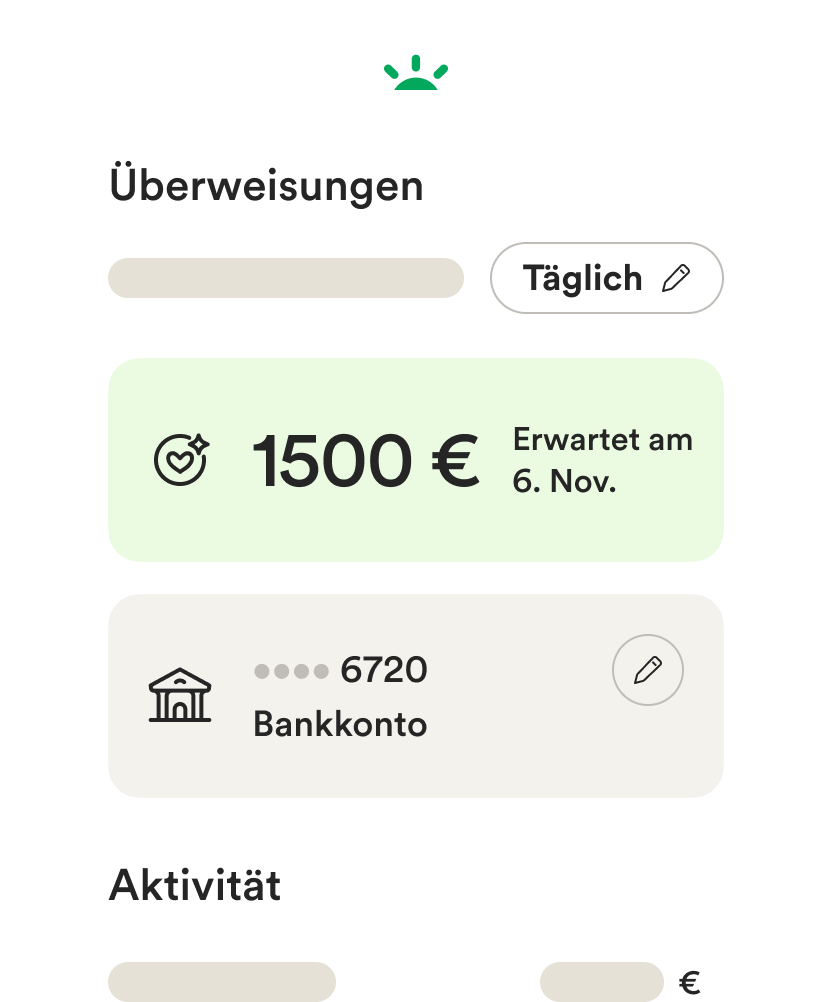
Task: Click the green paw logo at the top
Action: (x=416, y=74)
